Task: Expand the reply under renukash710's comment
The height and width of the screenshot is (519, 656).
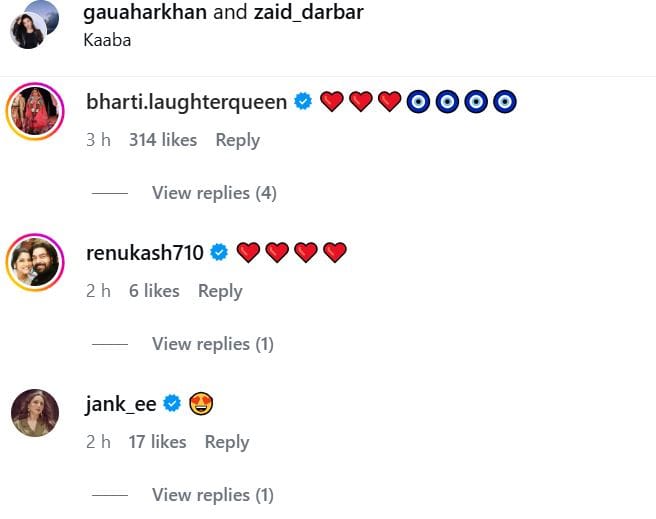Action: click(212, 344)
